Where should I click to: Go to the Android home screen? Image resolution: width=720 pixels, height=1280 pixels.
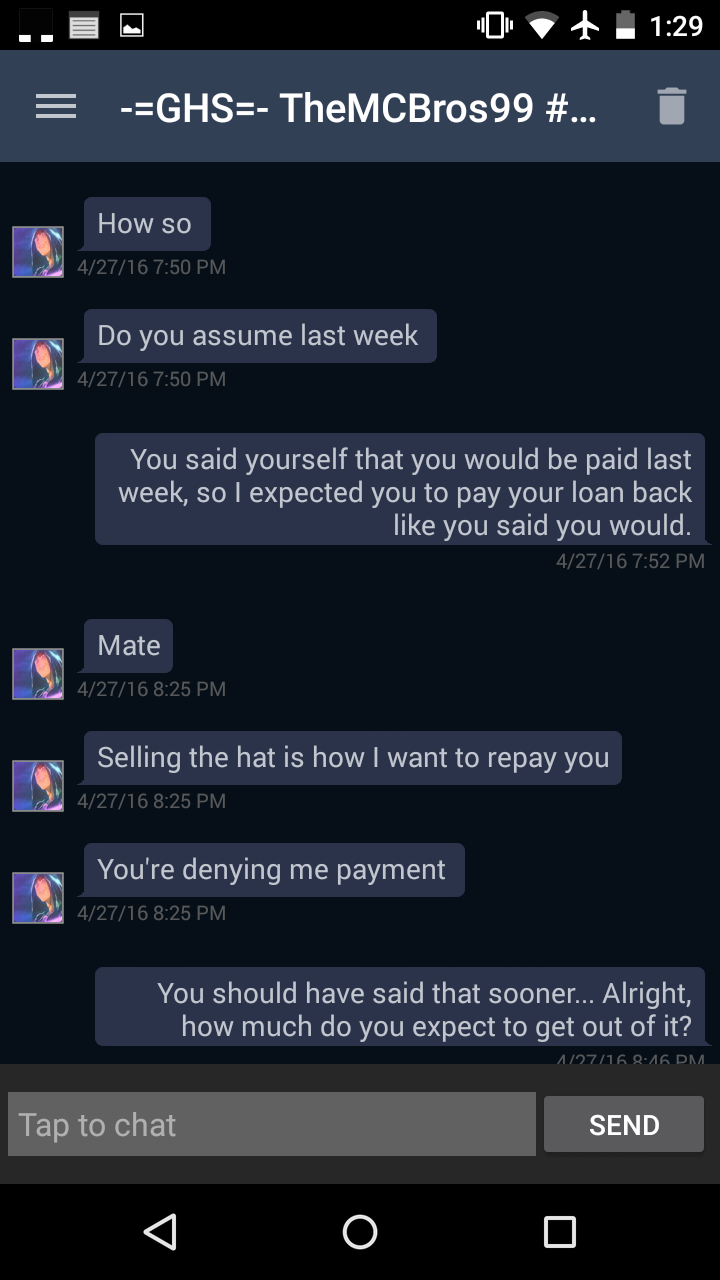(x=360, y=1232)
